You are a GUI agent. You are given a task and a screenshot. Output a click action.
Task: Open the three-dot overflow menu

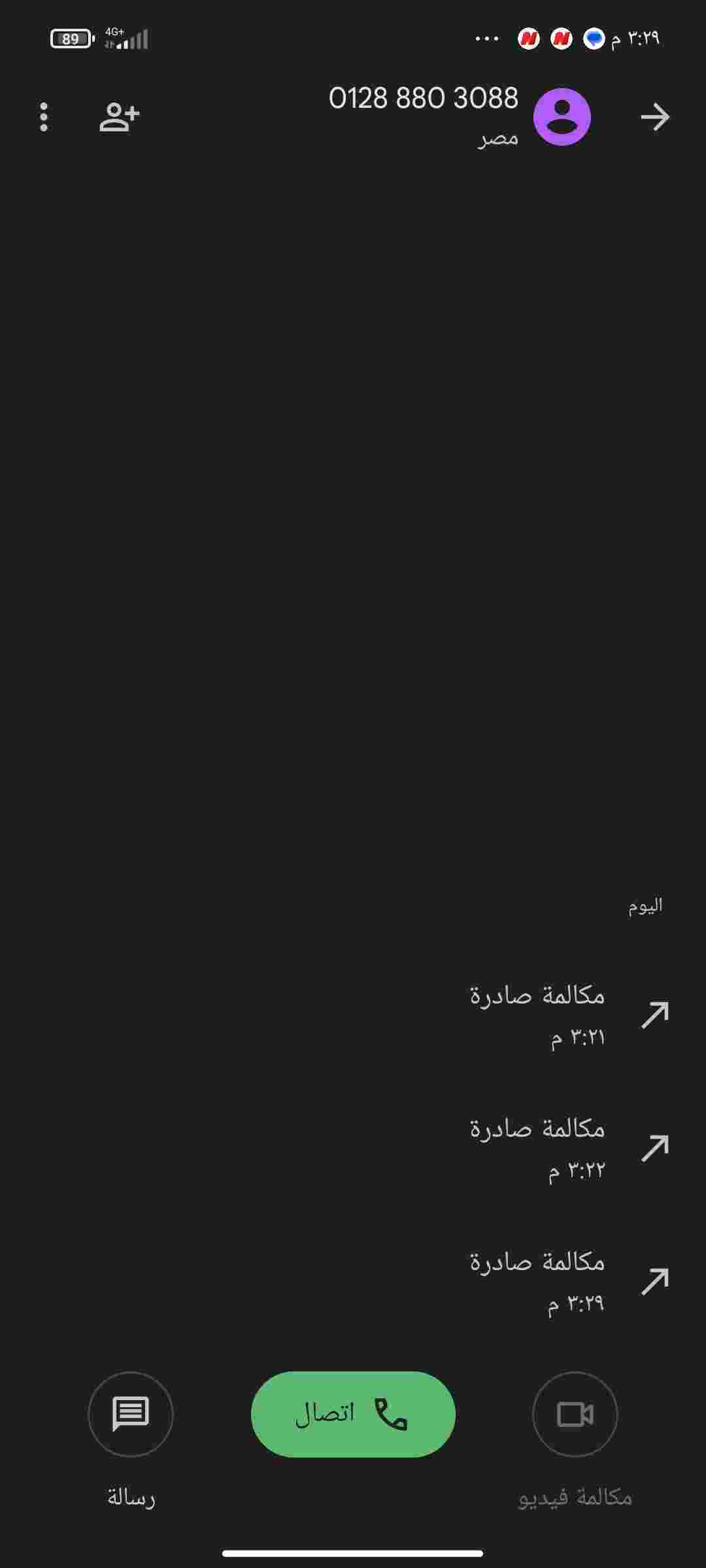[x=44, y=117]
